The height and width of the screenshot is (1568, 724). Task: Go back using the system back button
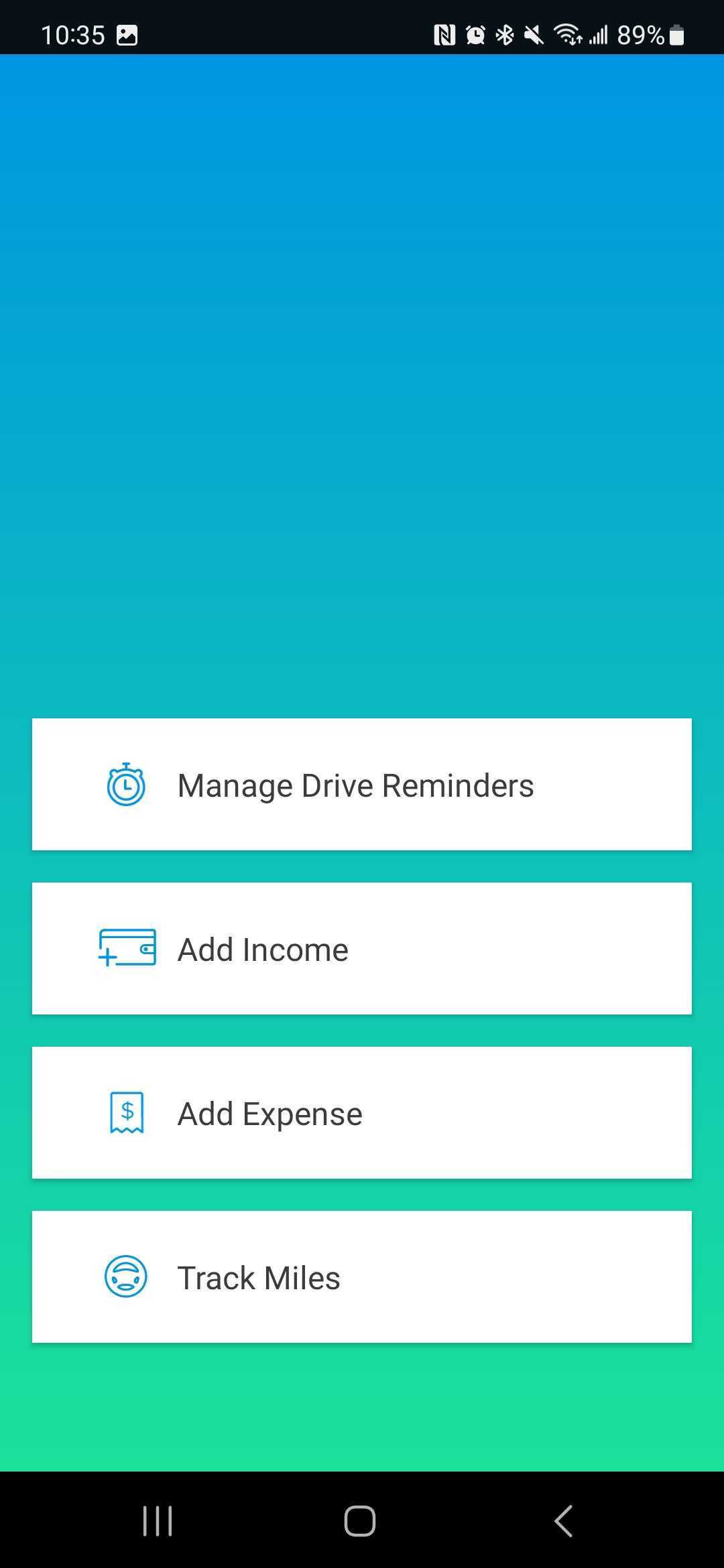(x=564, y=1520)
